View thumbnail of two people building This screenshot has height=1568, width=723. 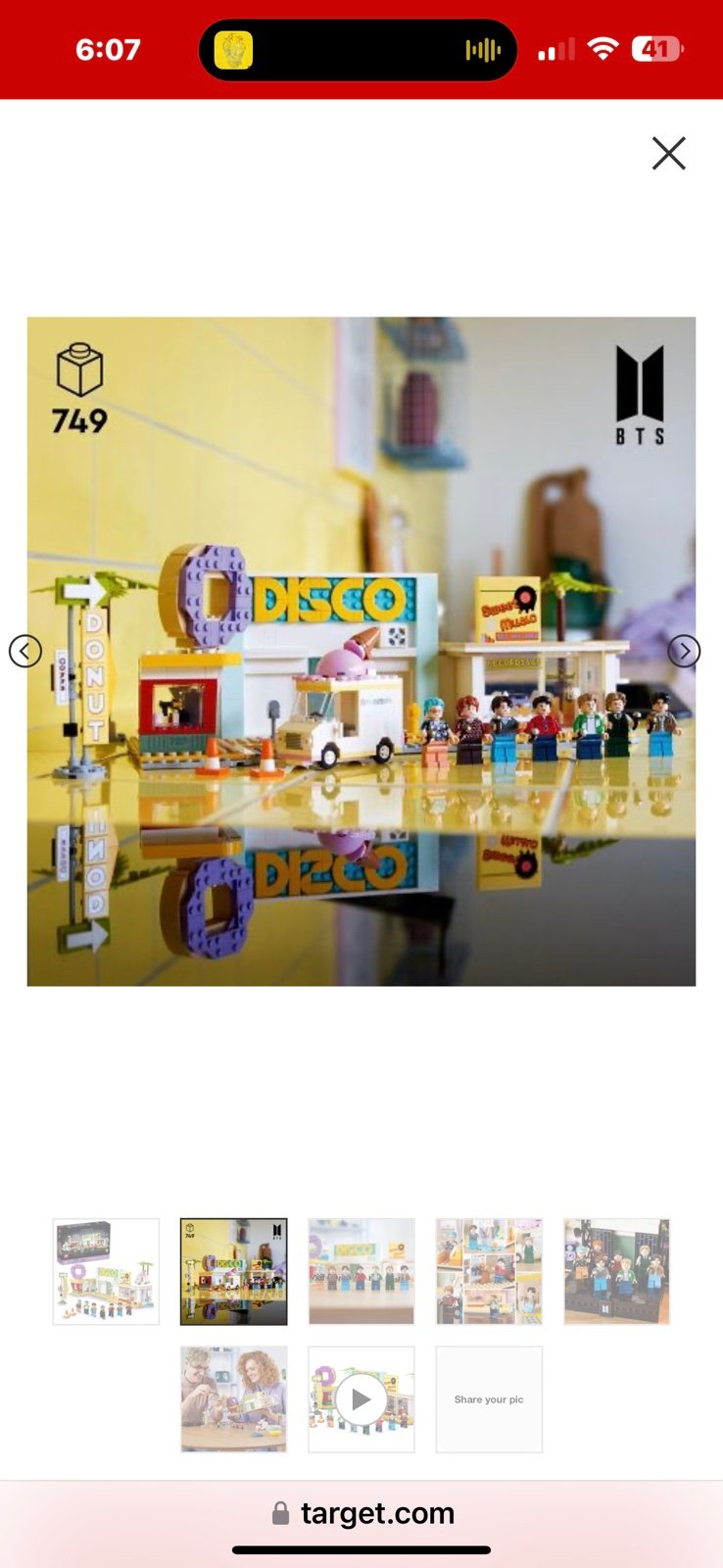click(x=234, y=1398)
